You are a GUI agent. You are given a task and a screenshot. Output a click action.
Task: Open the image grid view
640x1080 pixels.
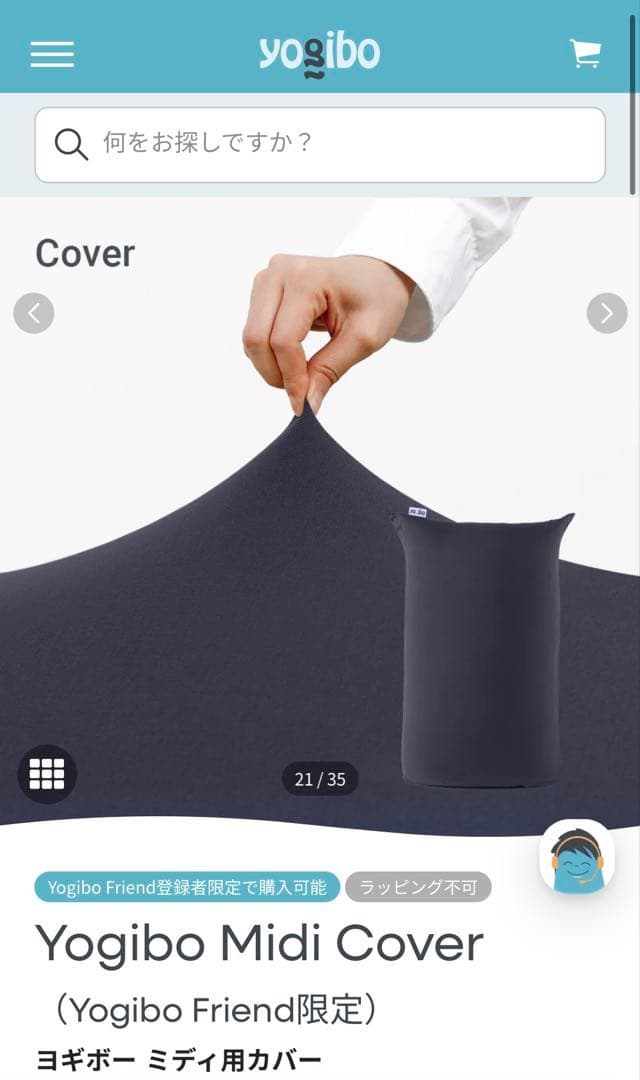point(47,774)
